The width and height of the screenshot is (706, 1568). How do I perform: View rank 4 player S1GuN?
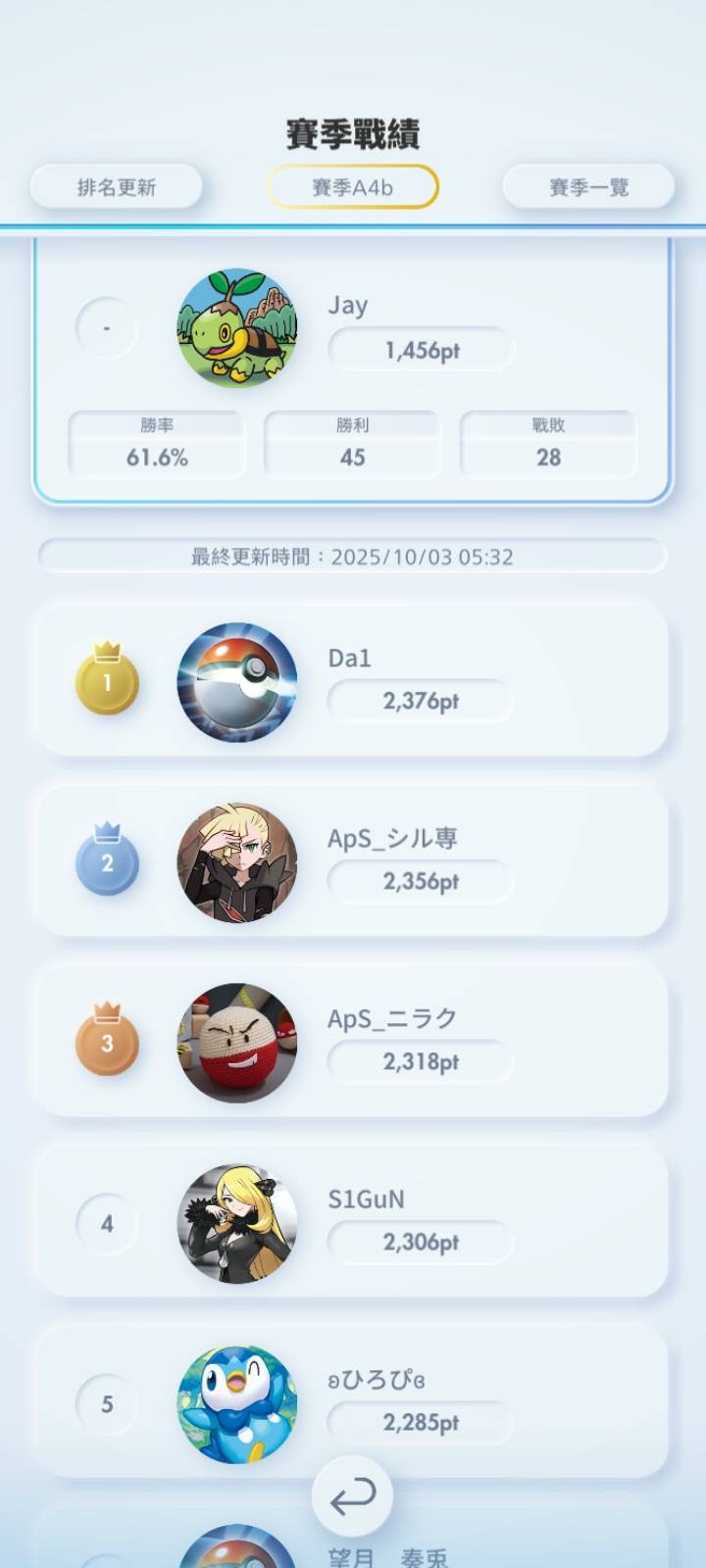352,1223
